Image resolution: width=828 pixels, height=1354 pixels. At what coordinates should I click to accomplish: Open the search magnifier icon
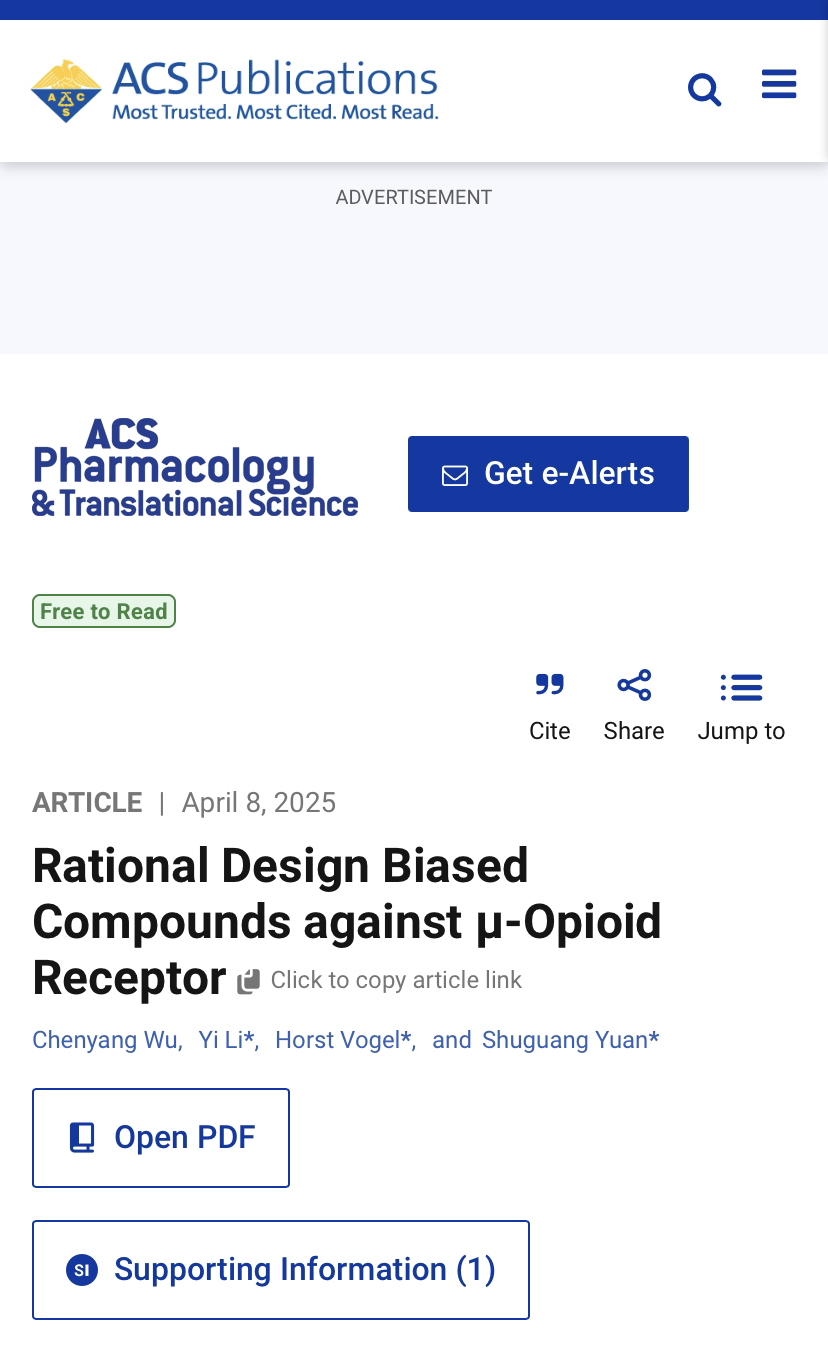705,90
